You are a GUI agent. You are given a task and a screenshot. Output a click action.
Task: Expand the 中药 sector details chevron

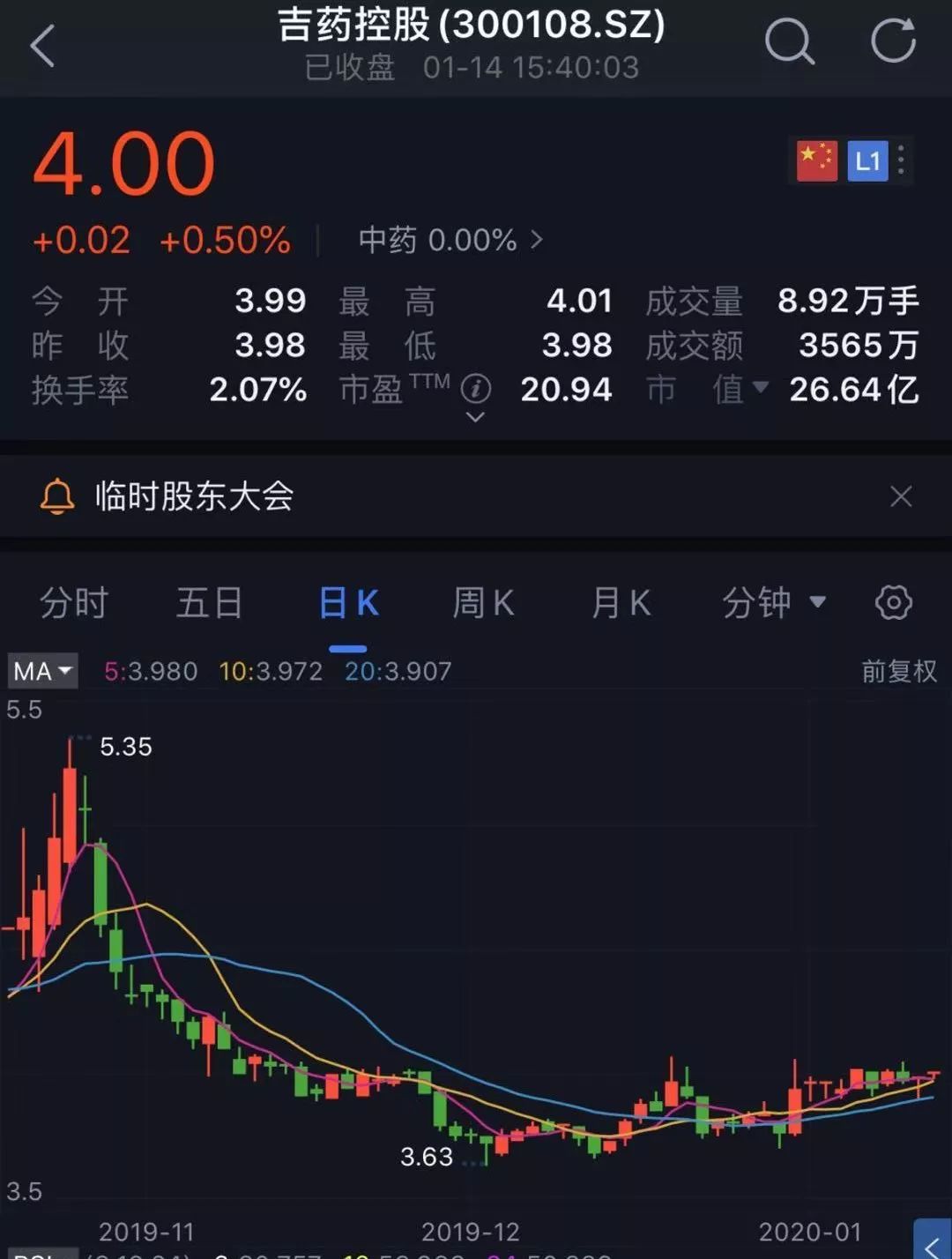pos(537,240)
